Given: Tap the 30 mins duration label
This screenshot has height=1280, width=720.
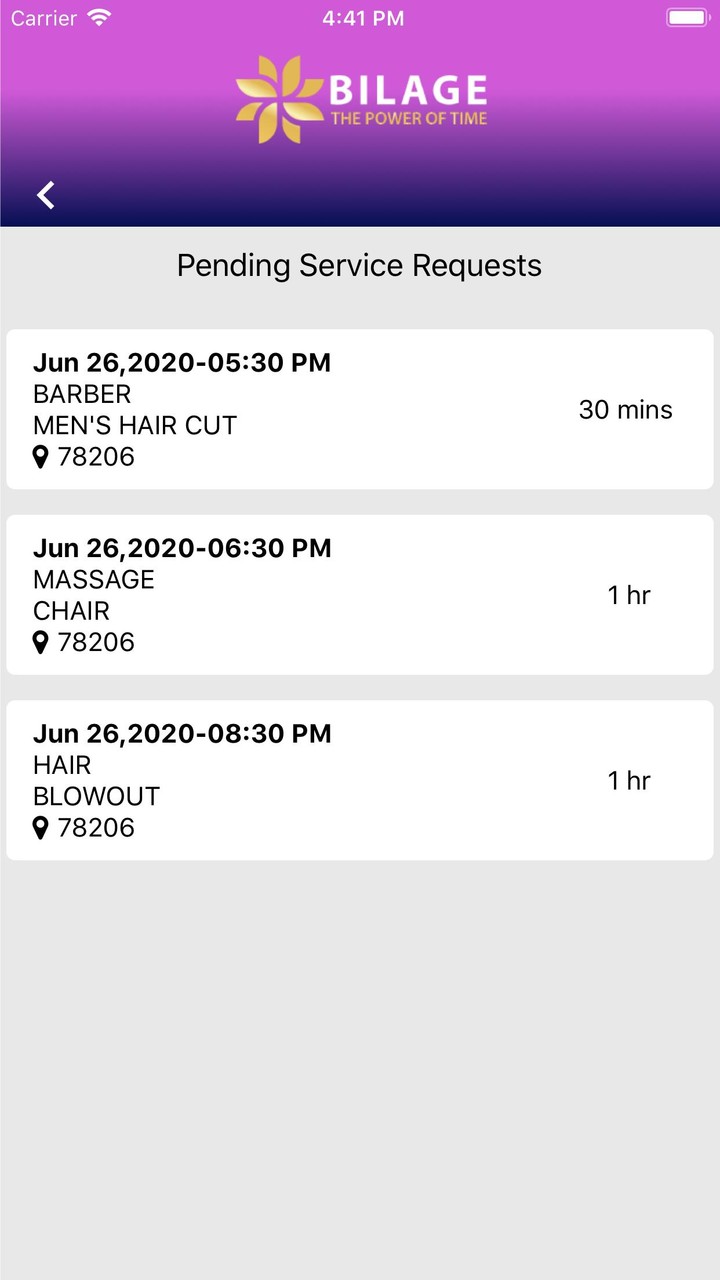Looking at the screenshot, I should pyautogui.click(x=626, y=409).
